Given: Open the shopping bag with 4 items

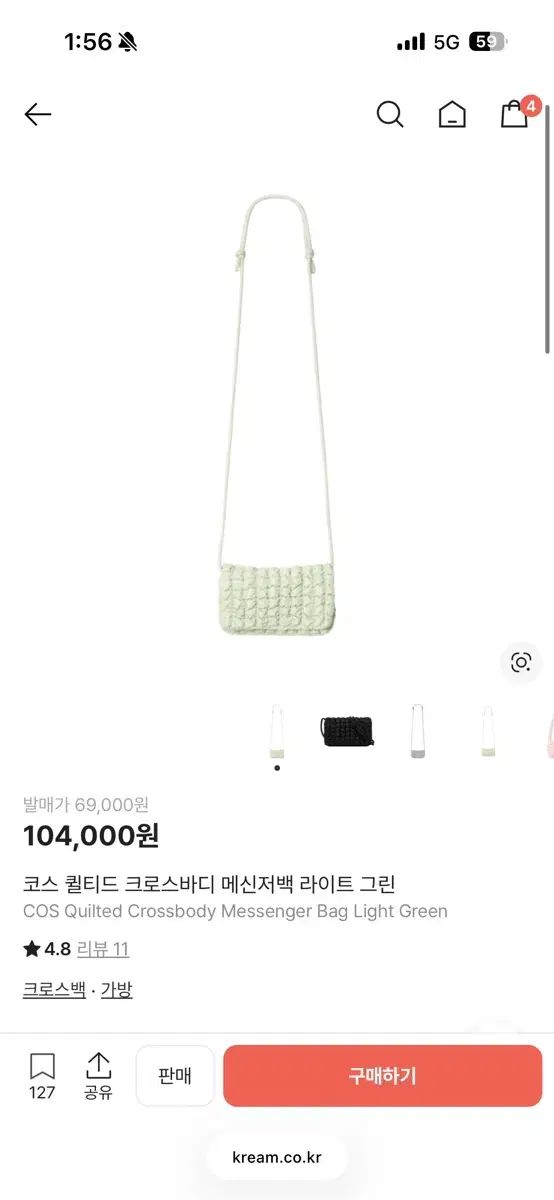Looking at the screenshot, I should click(517, 112).
